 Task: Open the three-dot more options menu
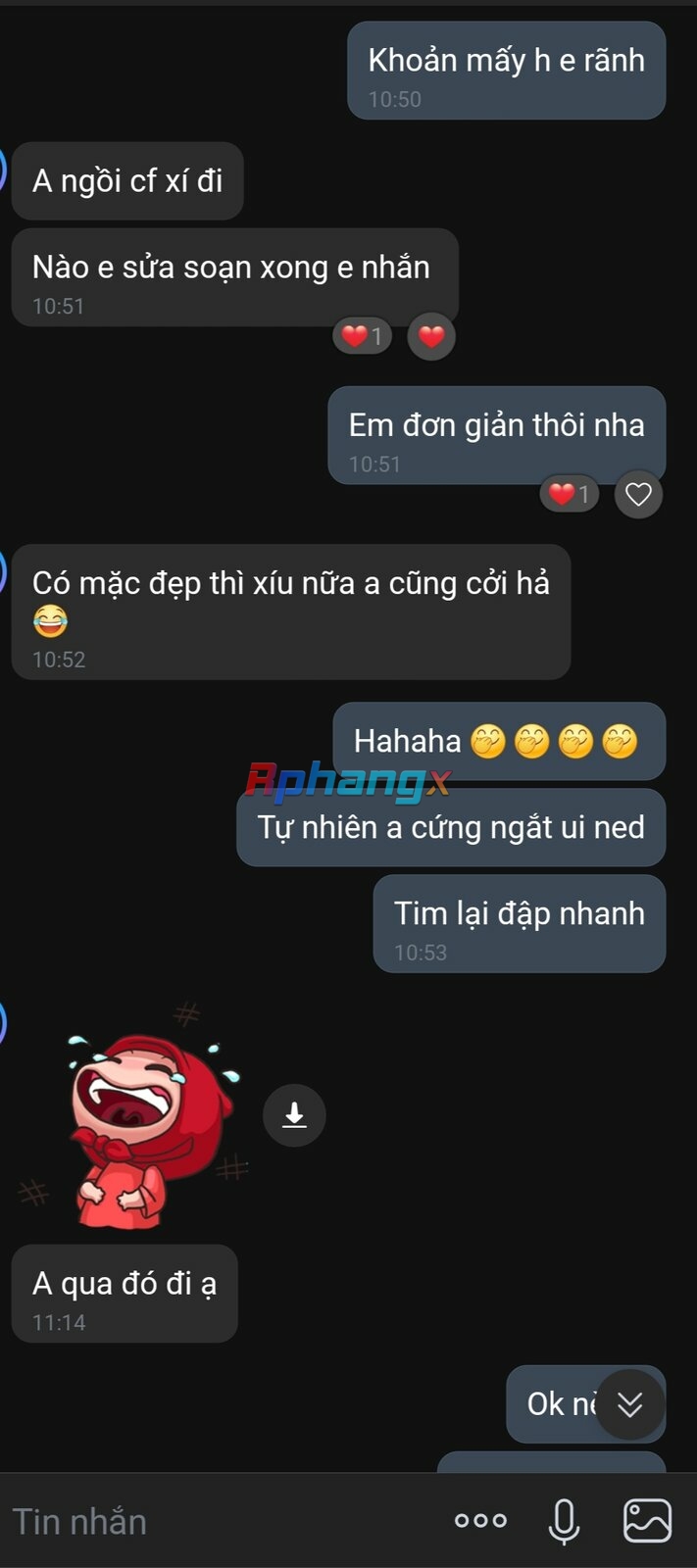pos(480,1521)
